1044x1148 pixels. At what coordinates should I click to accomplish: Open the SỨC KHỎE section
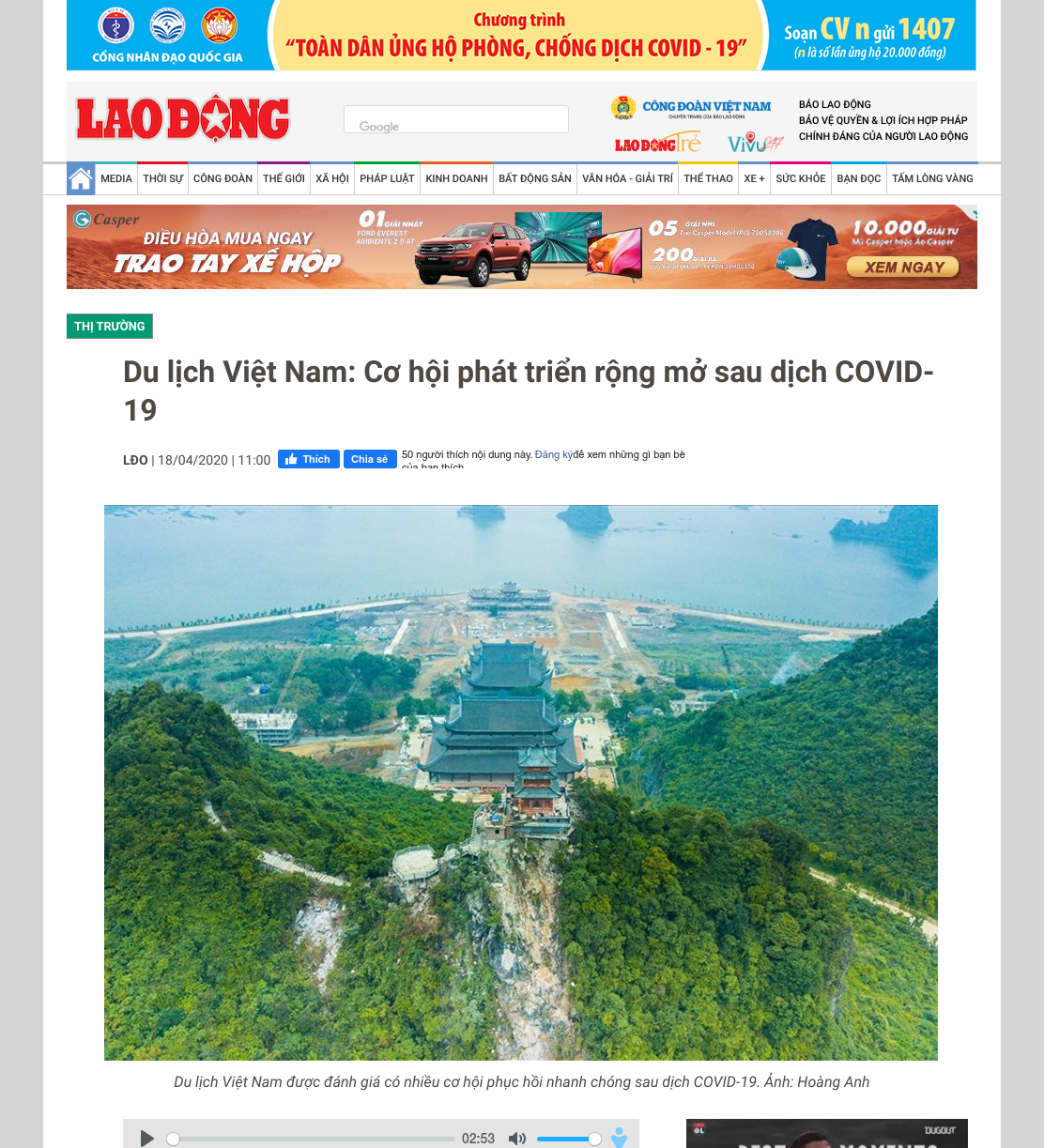(801, 178)
